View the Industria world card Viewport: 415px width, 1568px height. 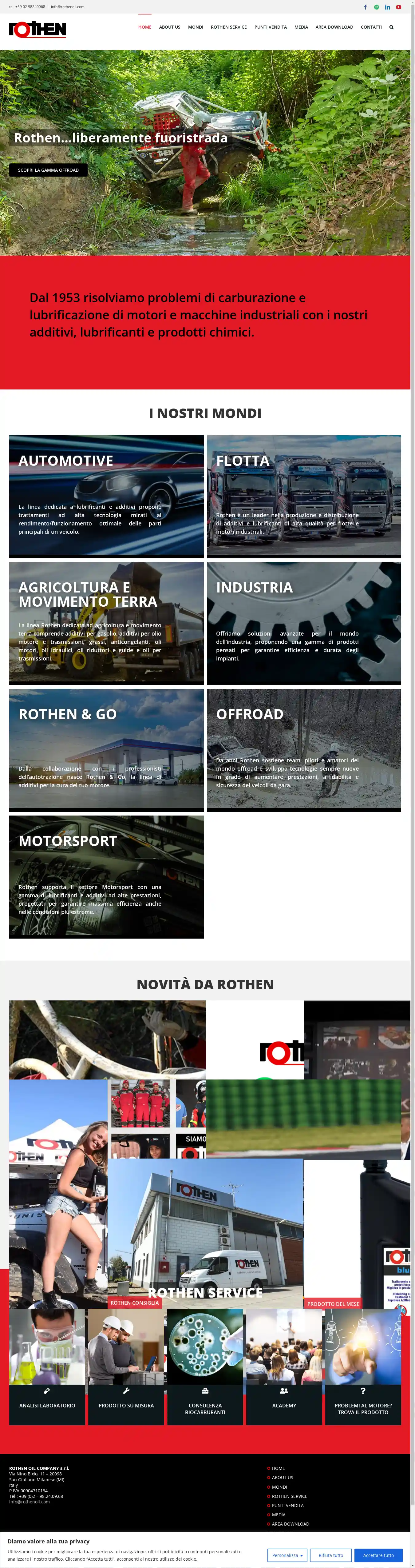(304, 623)
